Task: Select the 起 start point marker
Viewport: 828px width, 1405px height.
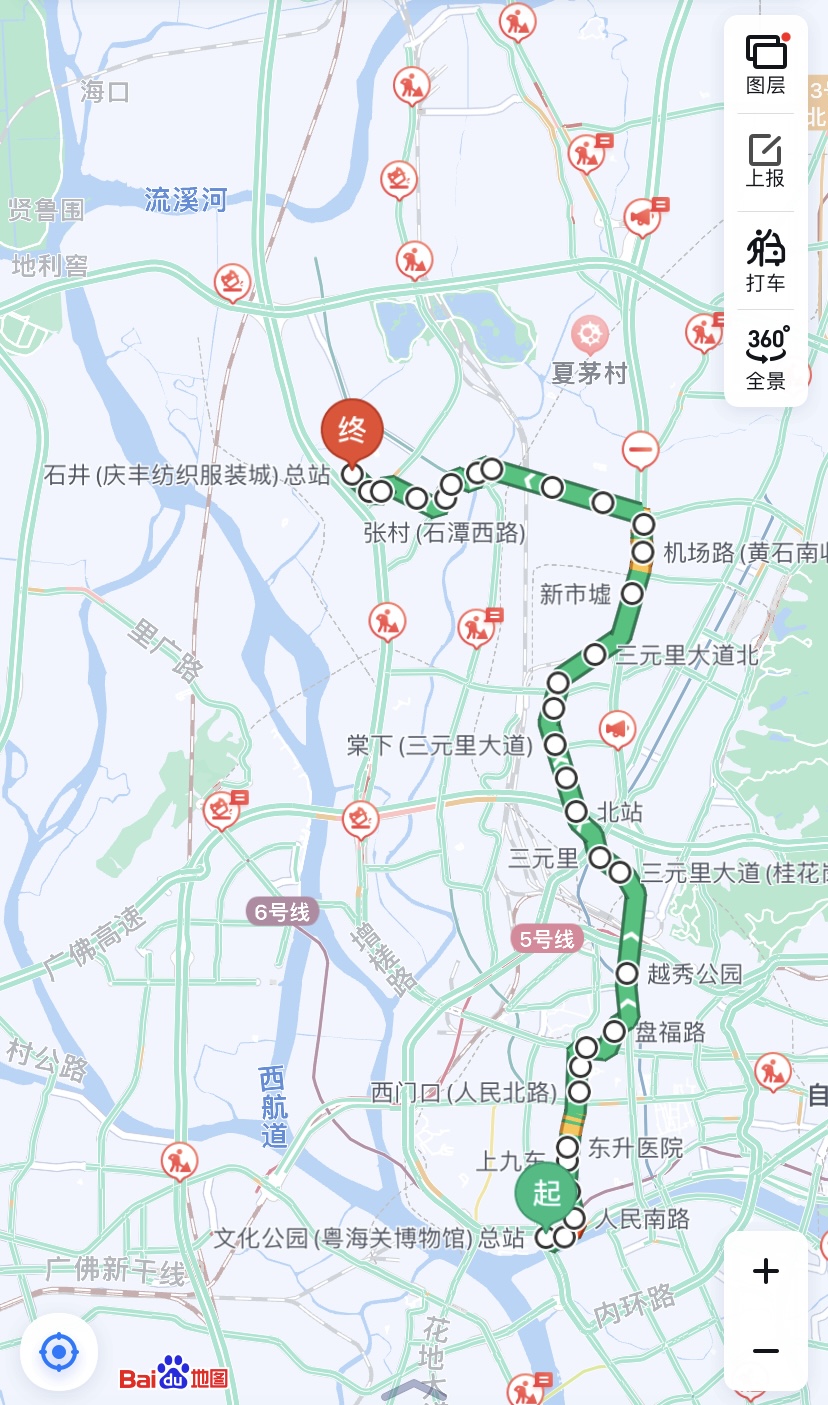Action: point(546,1193)
